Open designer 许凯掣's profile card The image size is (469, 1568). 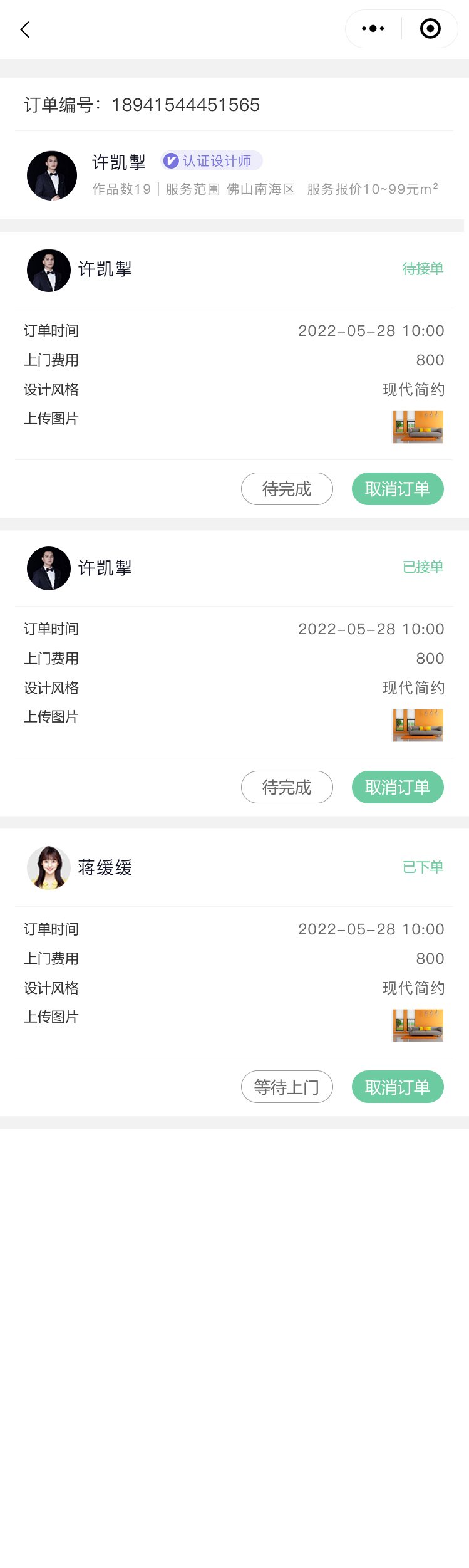232,175
